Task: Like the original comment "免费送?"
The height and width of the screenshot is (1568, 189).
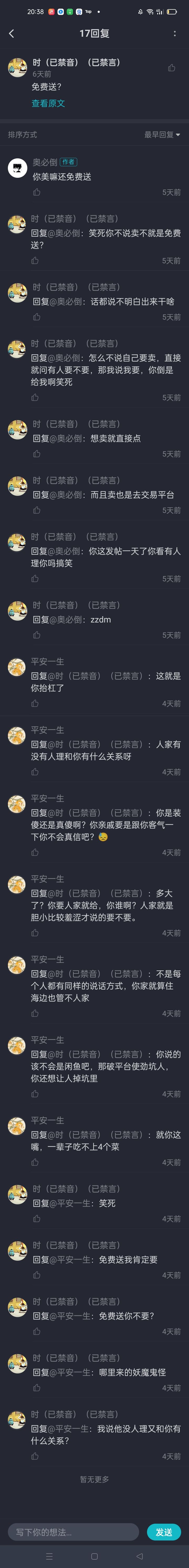Action: pyautogui.click(x=171, y=68)
